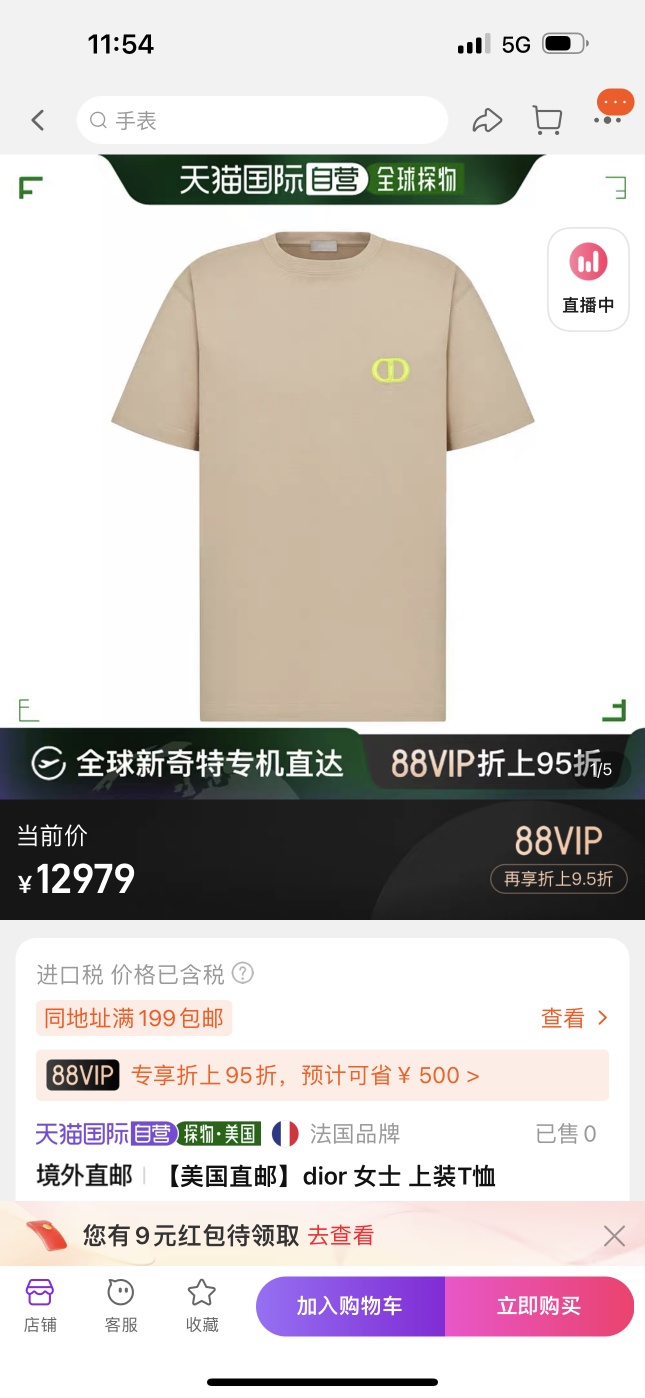This screenshot has height=1398, width=645.
Task: Add item to 收藏 favorites
Action: pyautogui.click(x=202, y=1306)
